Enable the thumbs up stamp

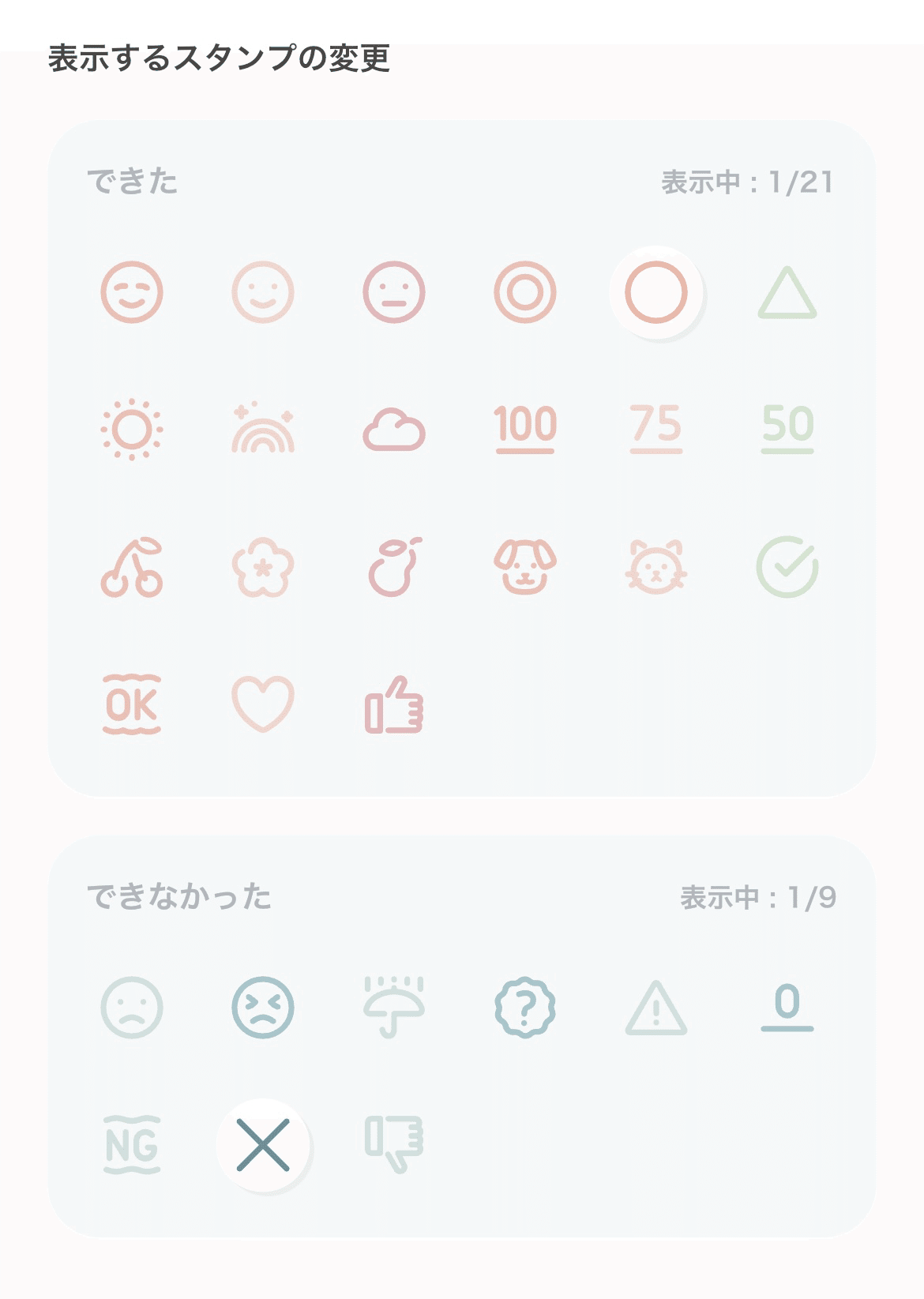pos(394,704)
